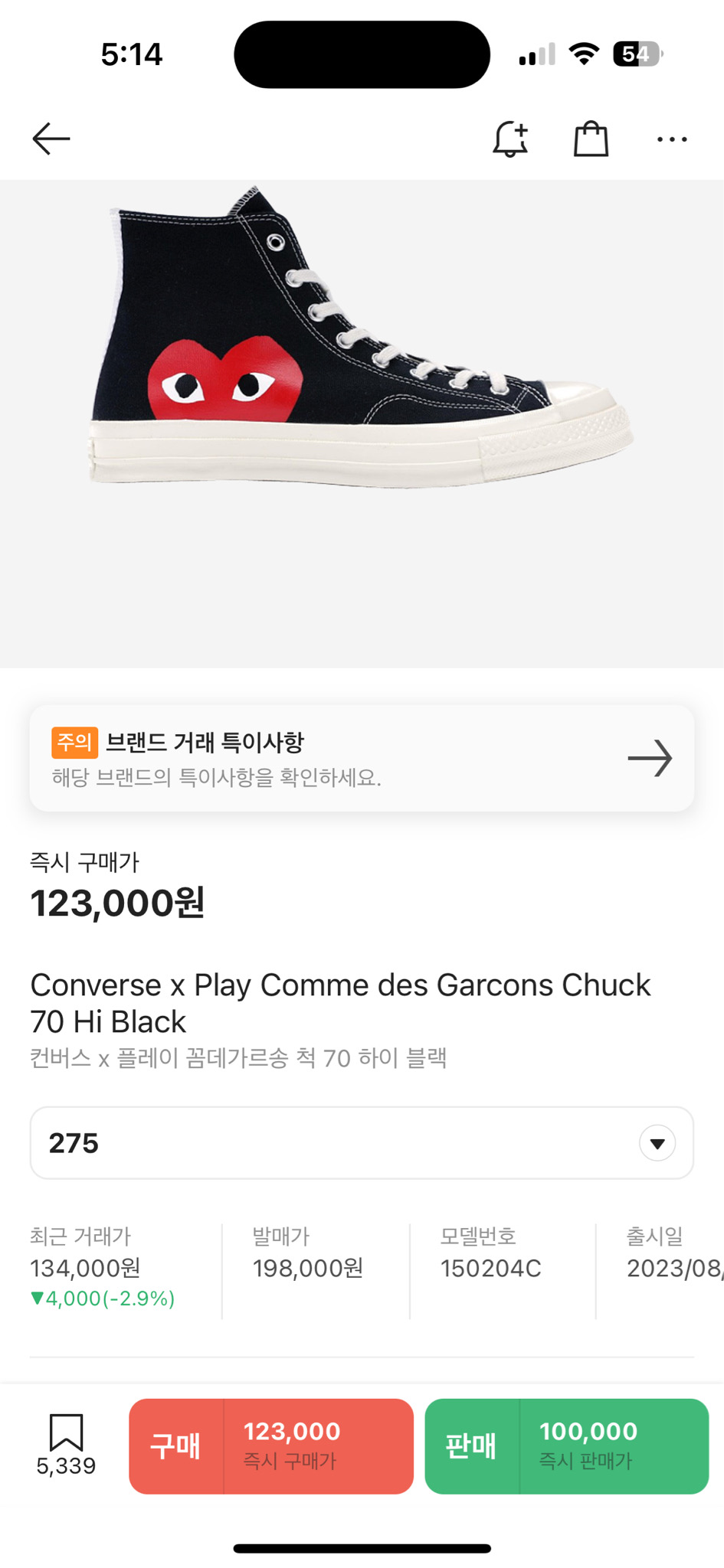Expand the 브랜드 거래 특이사항 notice details
This screenshot has width=724, height=1568.
[x=362, y=757]
